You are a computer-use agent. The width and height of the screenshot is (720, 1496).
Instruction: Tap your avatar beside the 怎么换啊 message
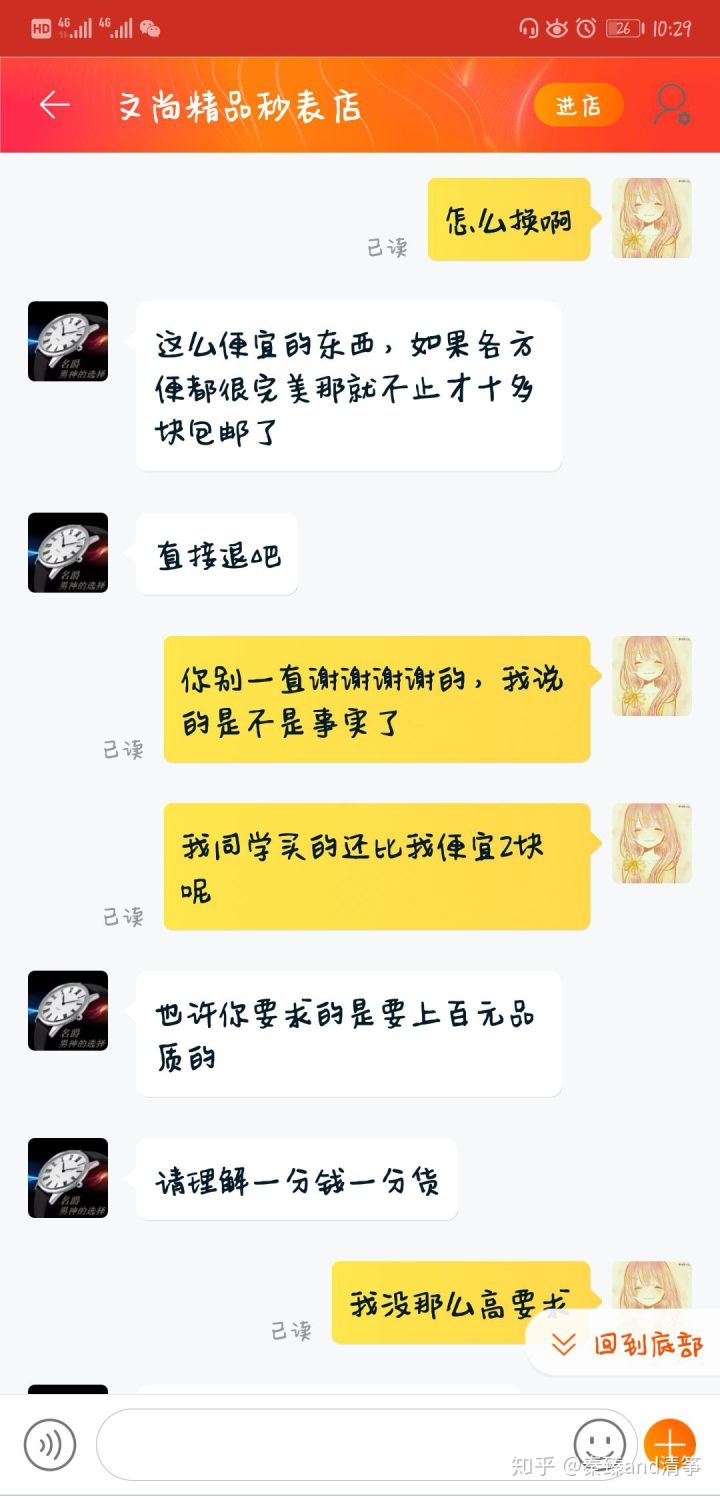[652, 219]
